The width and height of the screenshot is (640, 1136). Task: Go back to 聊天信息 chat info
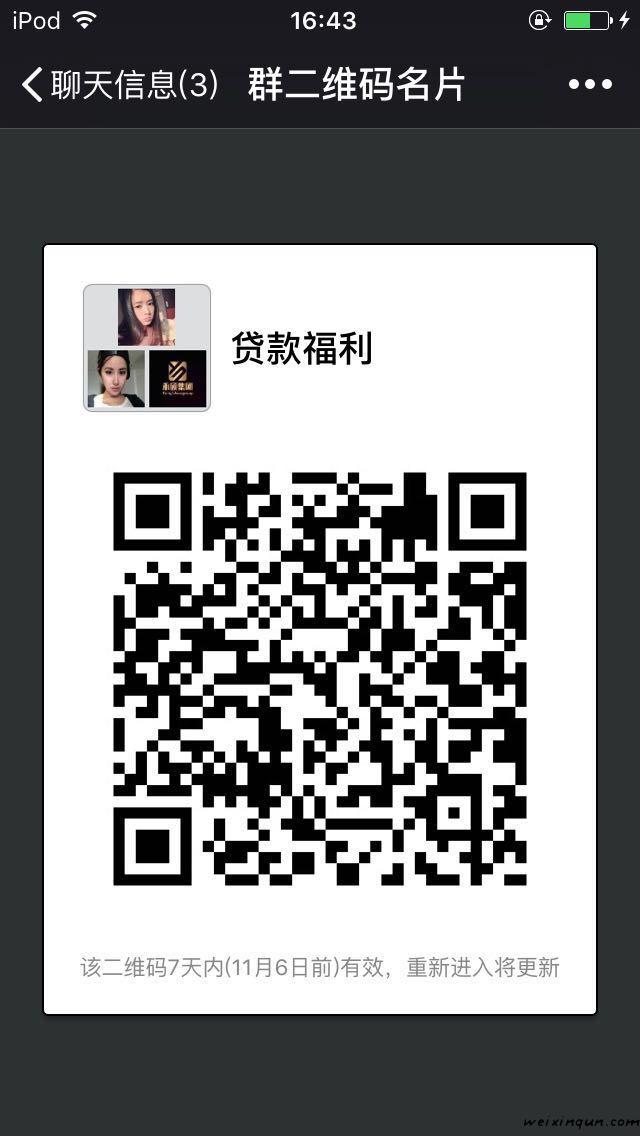[118, 85]
